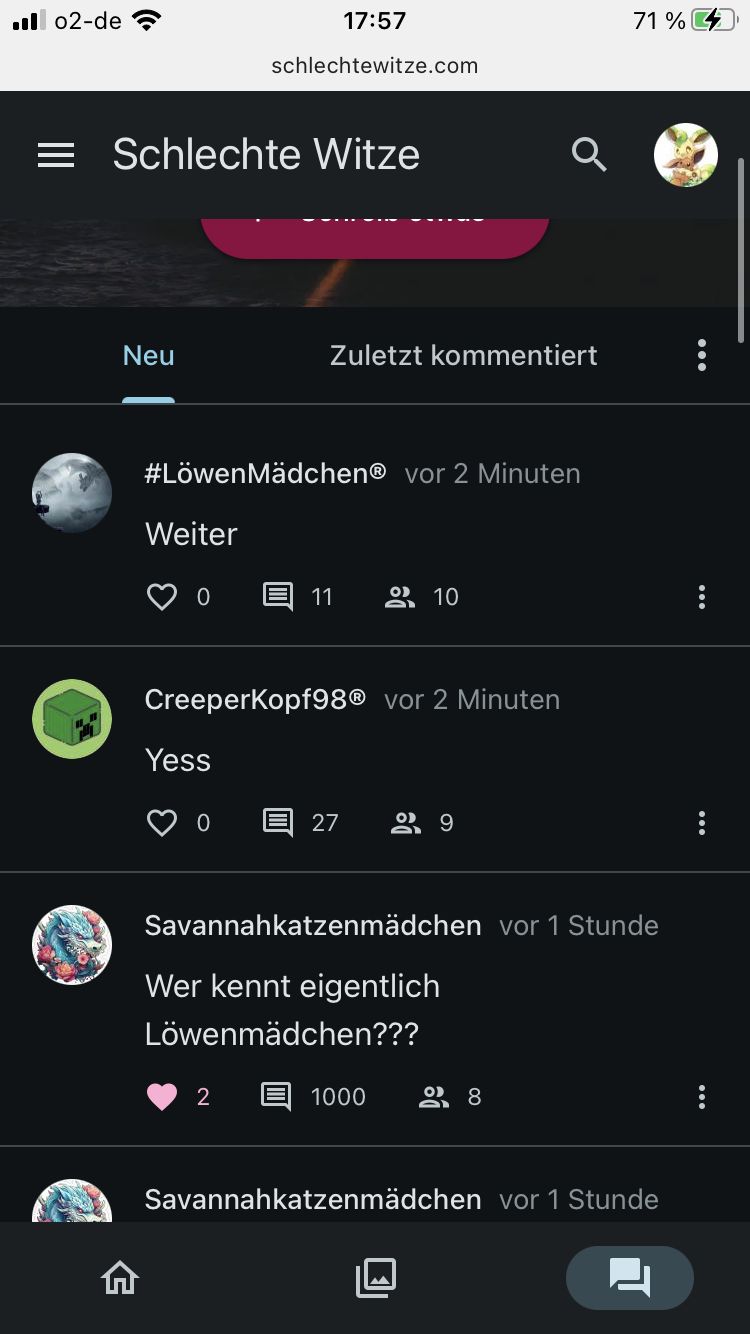Viewport: 750px width, 1334px height.
Task: Open options for "Wer kennt eigentlich" post
Action: (x=701, y=1097)
